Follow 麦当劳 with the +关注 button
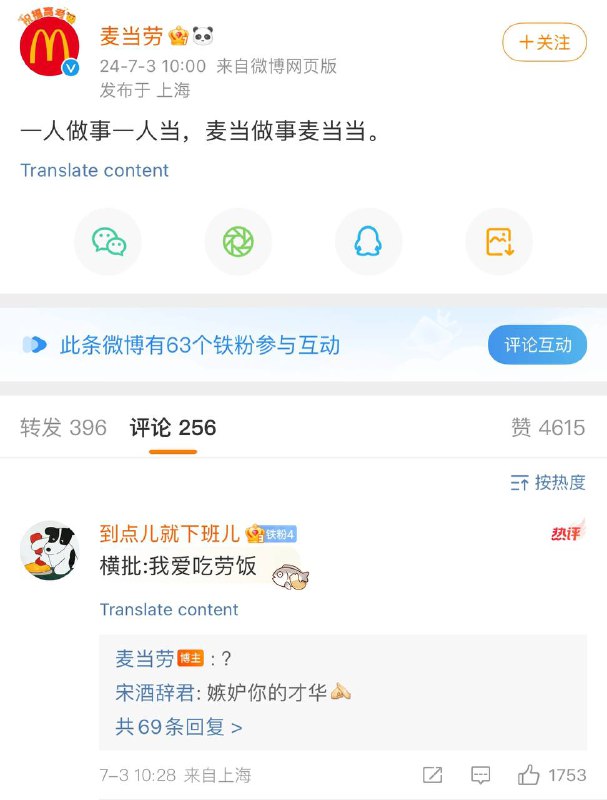Screen dimensions: 607x800 (544, 42)
